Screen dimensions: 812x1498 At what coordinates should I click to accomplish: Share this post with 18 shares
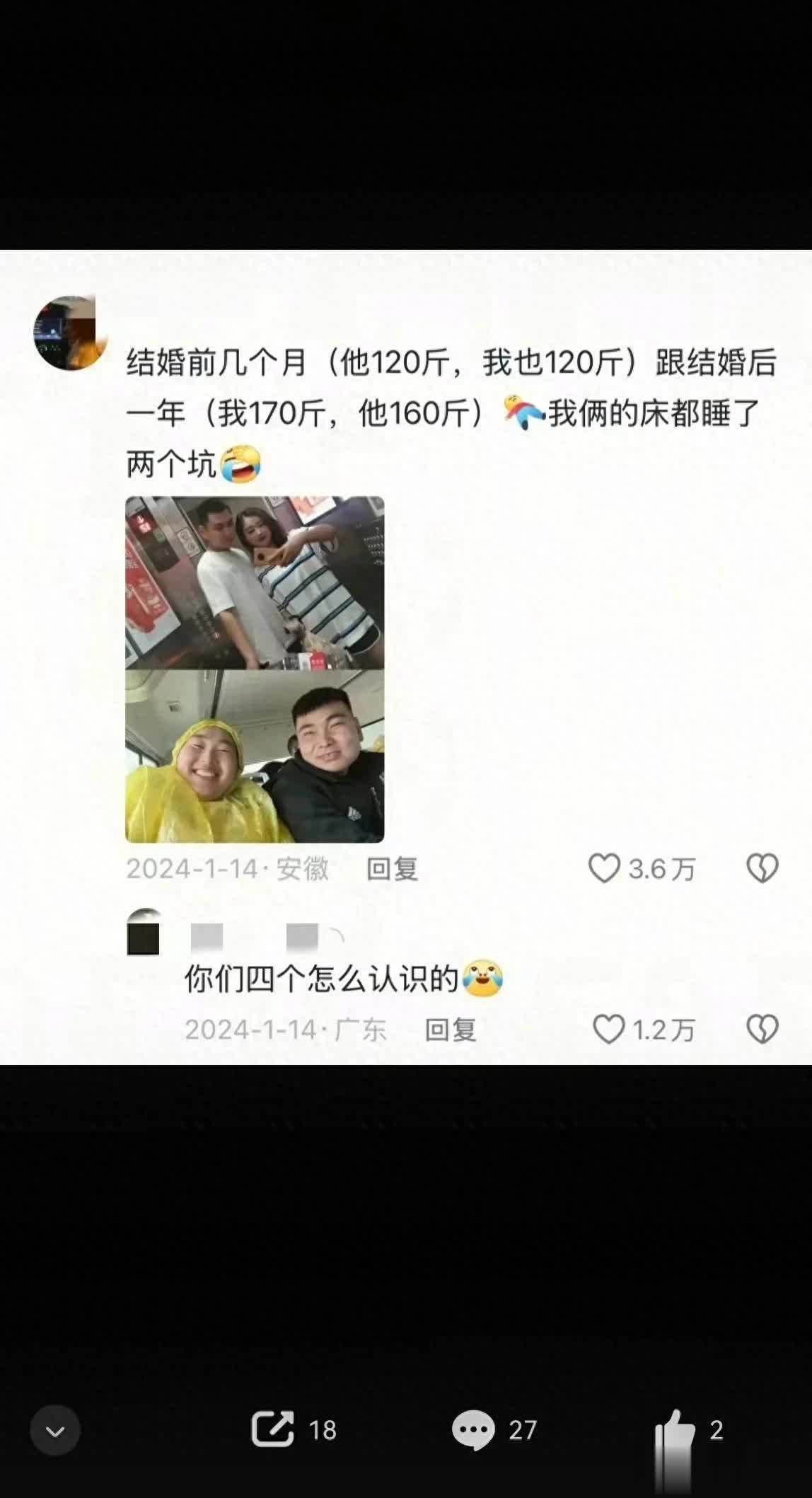tap(273, 1429)
